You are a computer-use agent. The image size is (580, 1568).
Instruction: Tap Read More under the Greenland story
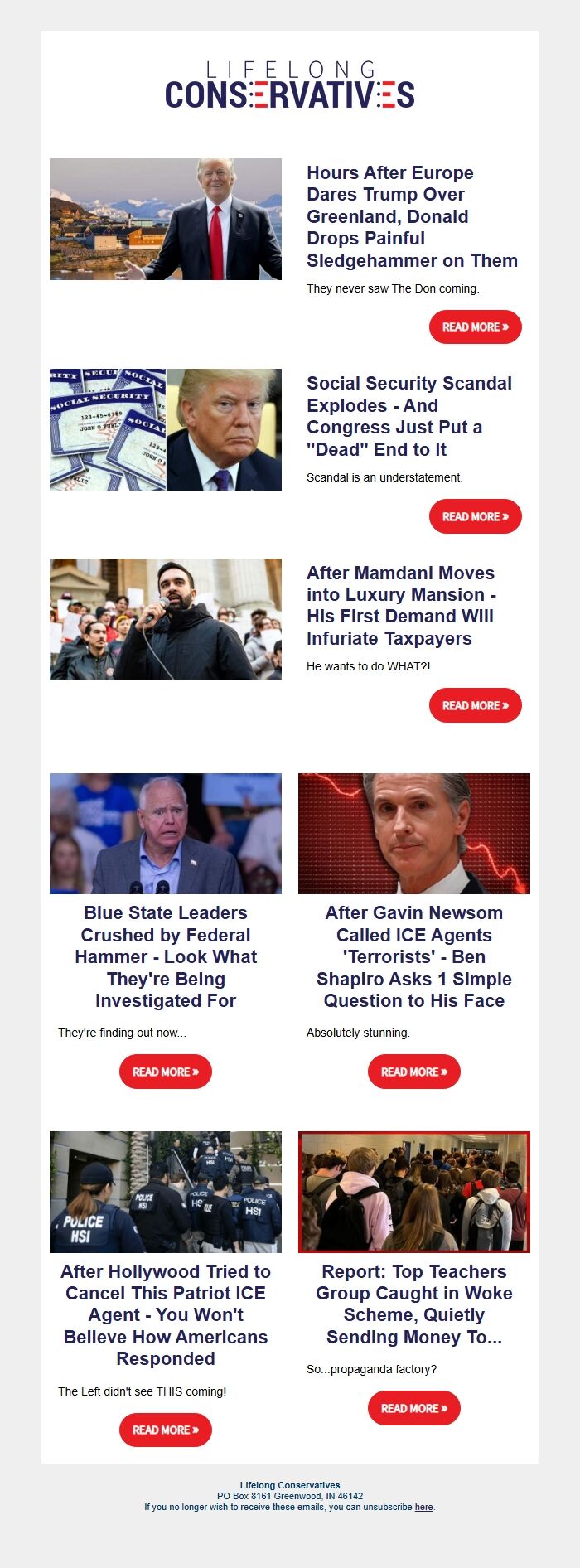[475, 327]
